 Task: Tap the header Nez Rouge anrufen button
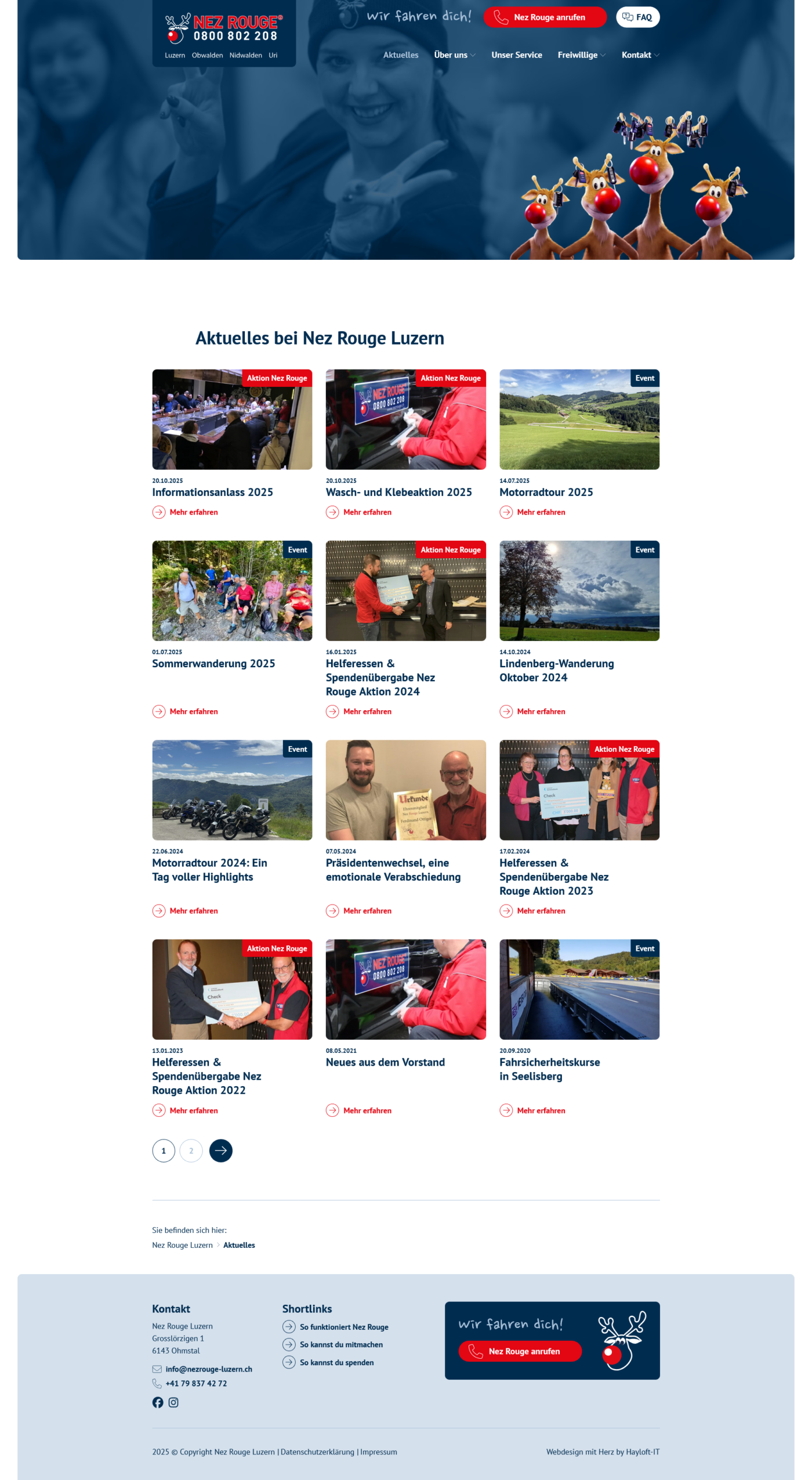pos(545,17)
